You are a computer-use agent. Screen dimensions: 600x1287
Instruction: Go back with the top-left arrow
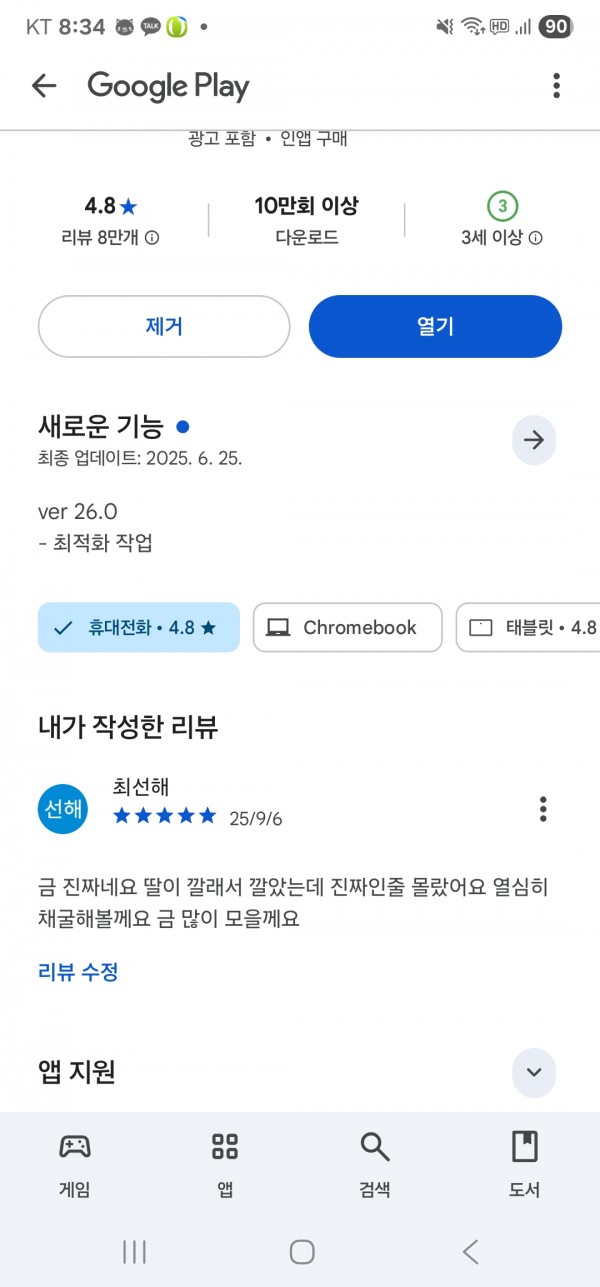(44, 86)
